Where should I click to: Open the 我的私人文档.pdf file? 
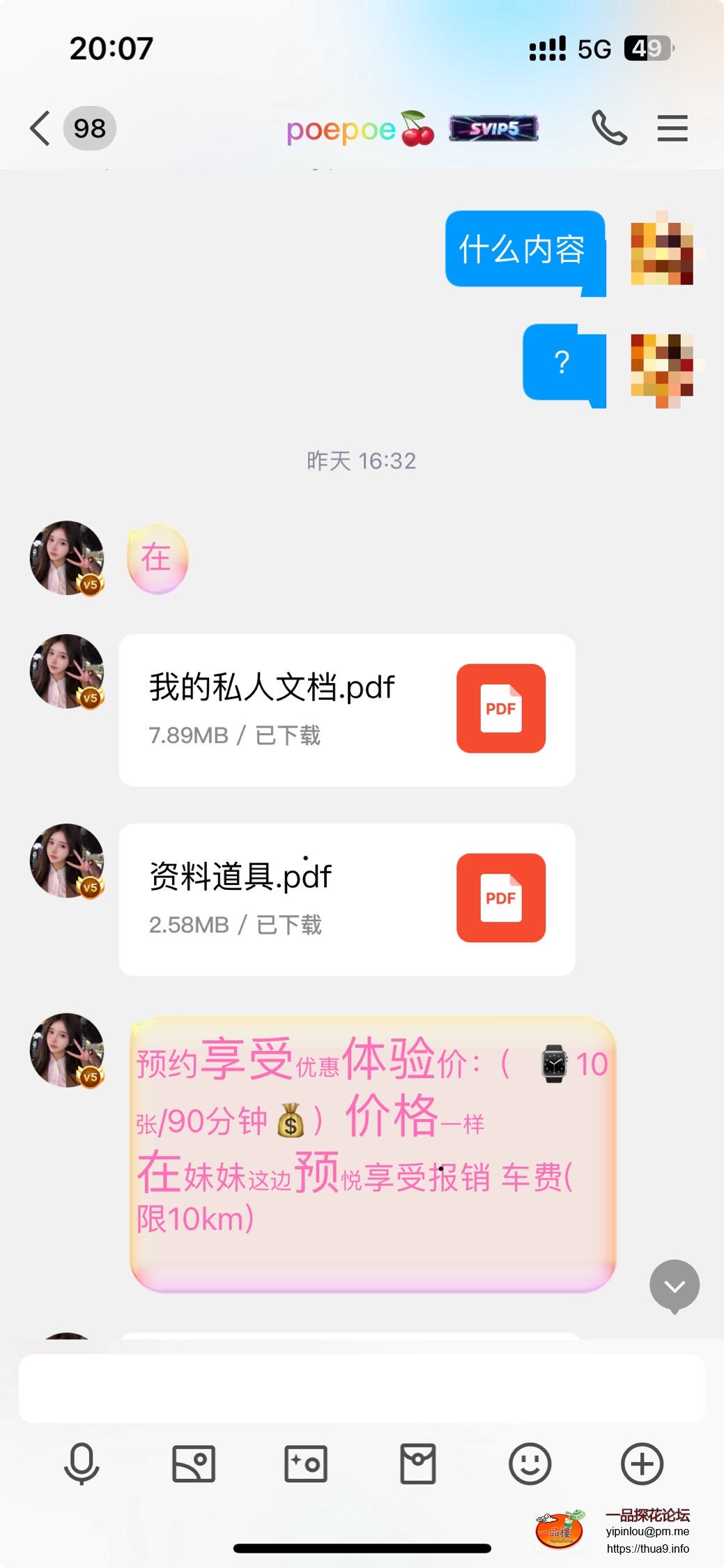(x=346, y=709)
